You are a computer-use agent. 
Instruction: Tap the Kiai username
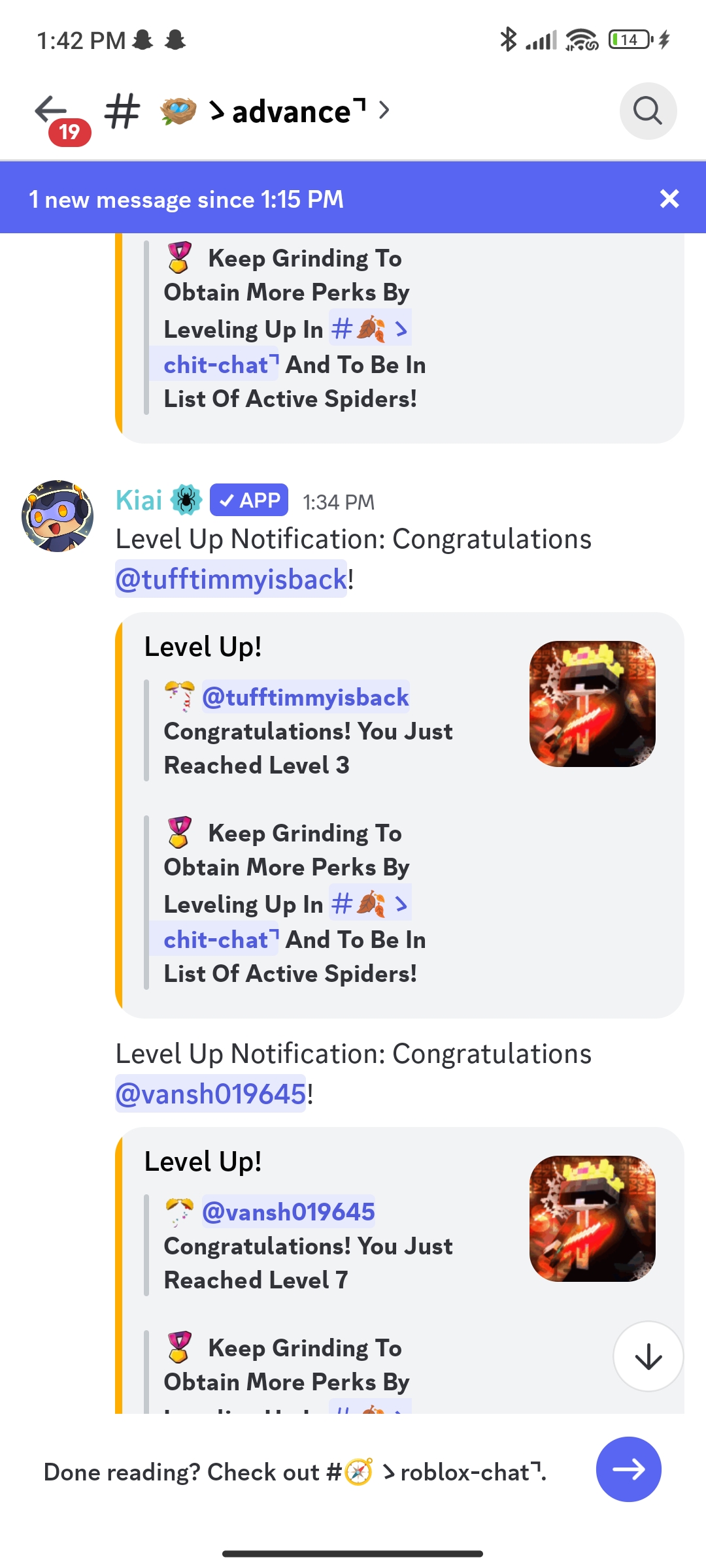(139, 500)
